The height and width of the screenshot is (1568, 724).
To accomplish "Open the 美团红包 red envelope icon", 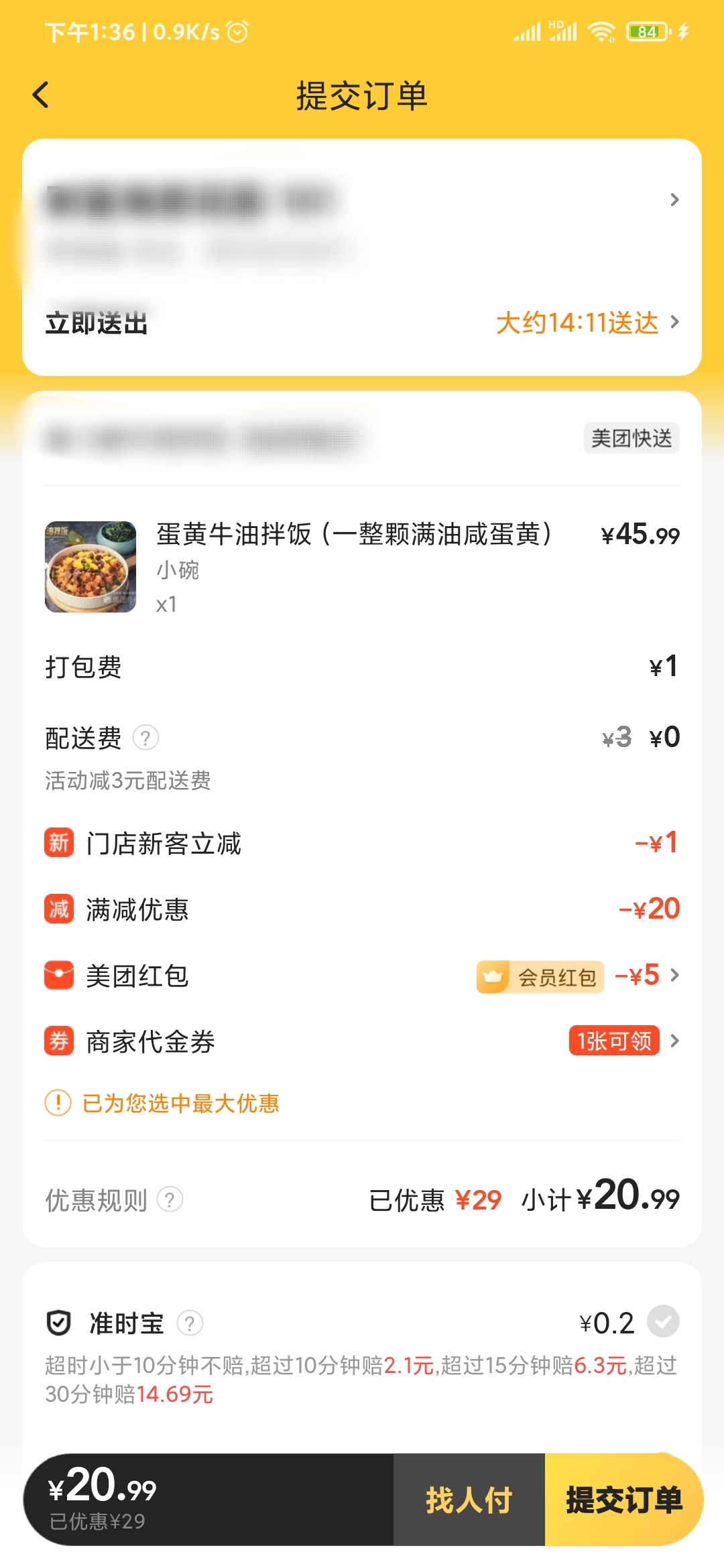I will 58,976.
